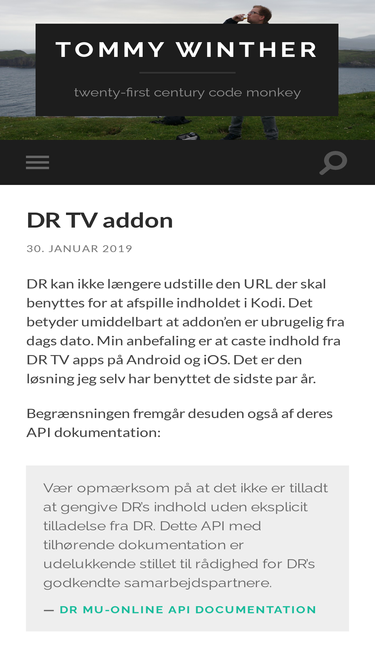Screen dimensions: 375x667
Task: Open DR MU-Online API Documentation link
Action: (x=188, y=610)
